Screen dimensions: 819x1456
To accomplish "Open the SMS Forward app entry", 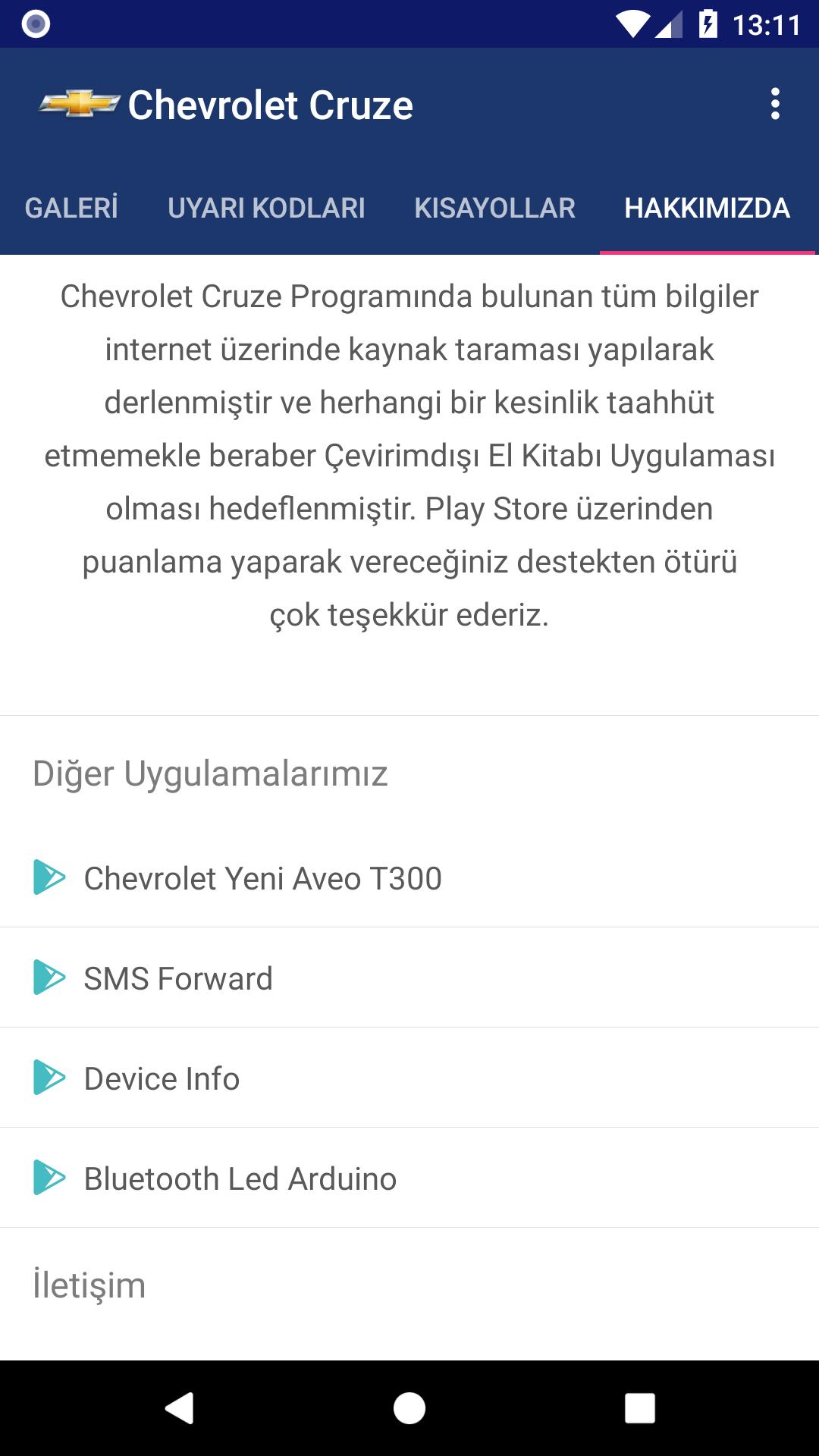I will [x=409, y=977].
